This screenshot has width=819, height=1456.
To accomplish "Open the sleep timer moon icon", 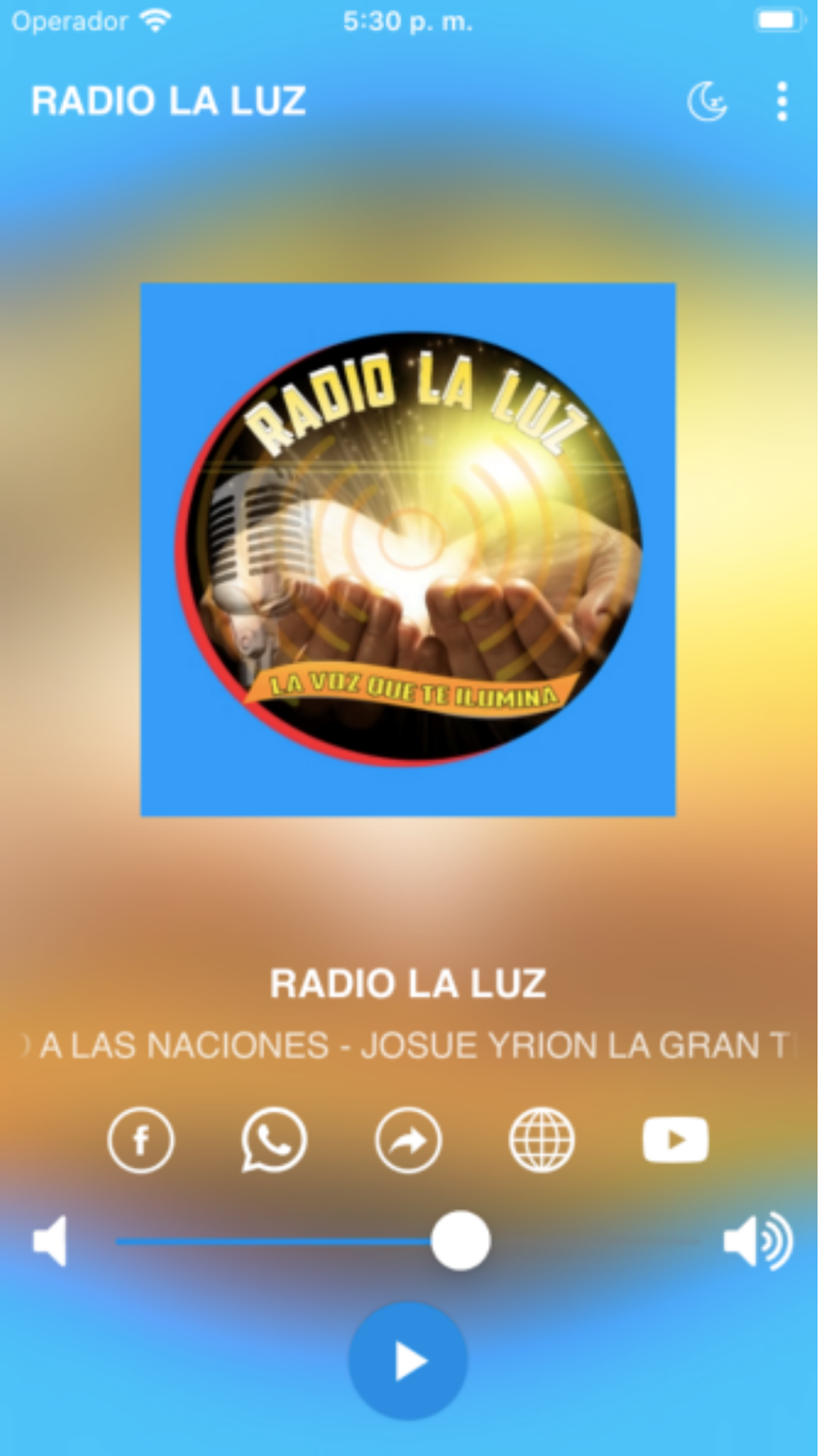I will click(x=707, y=102).
